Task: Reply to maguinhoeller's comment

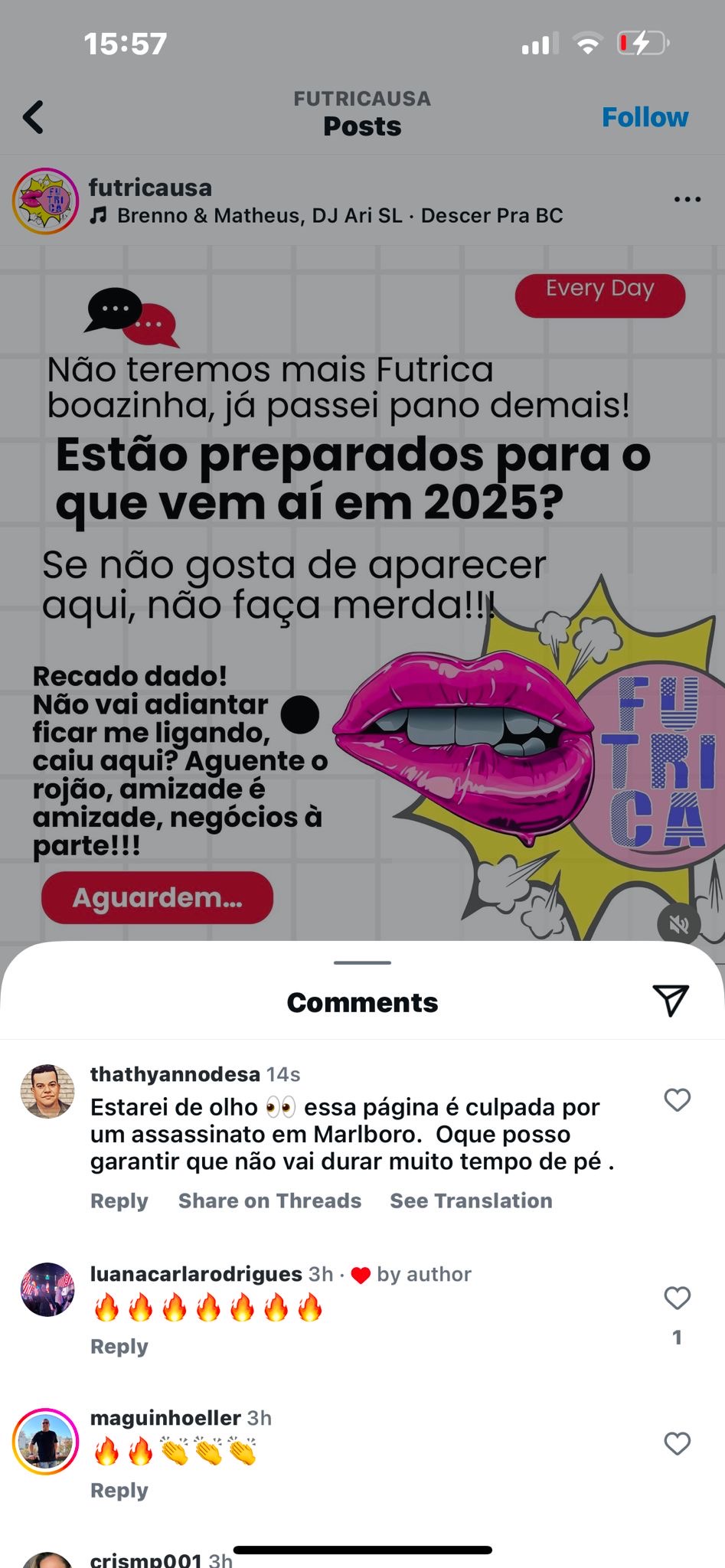Action: (x=119, y=1490)
